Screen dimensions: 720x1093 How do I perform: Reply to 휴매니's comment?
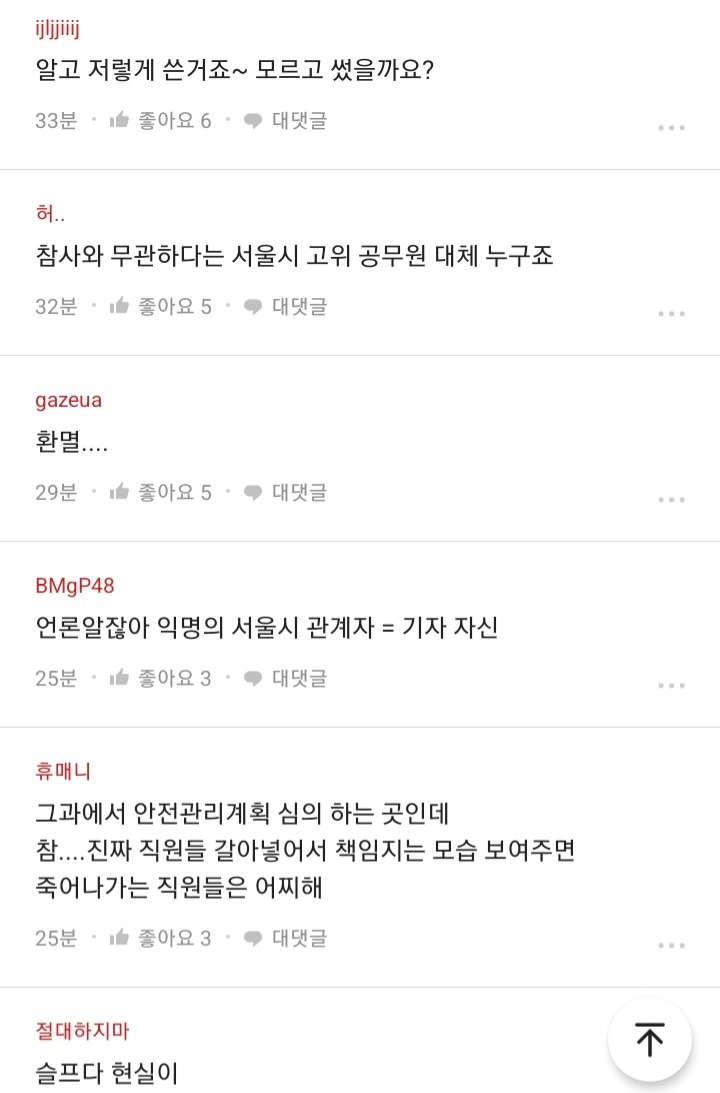point(286,939)
